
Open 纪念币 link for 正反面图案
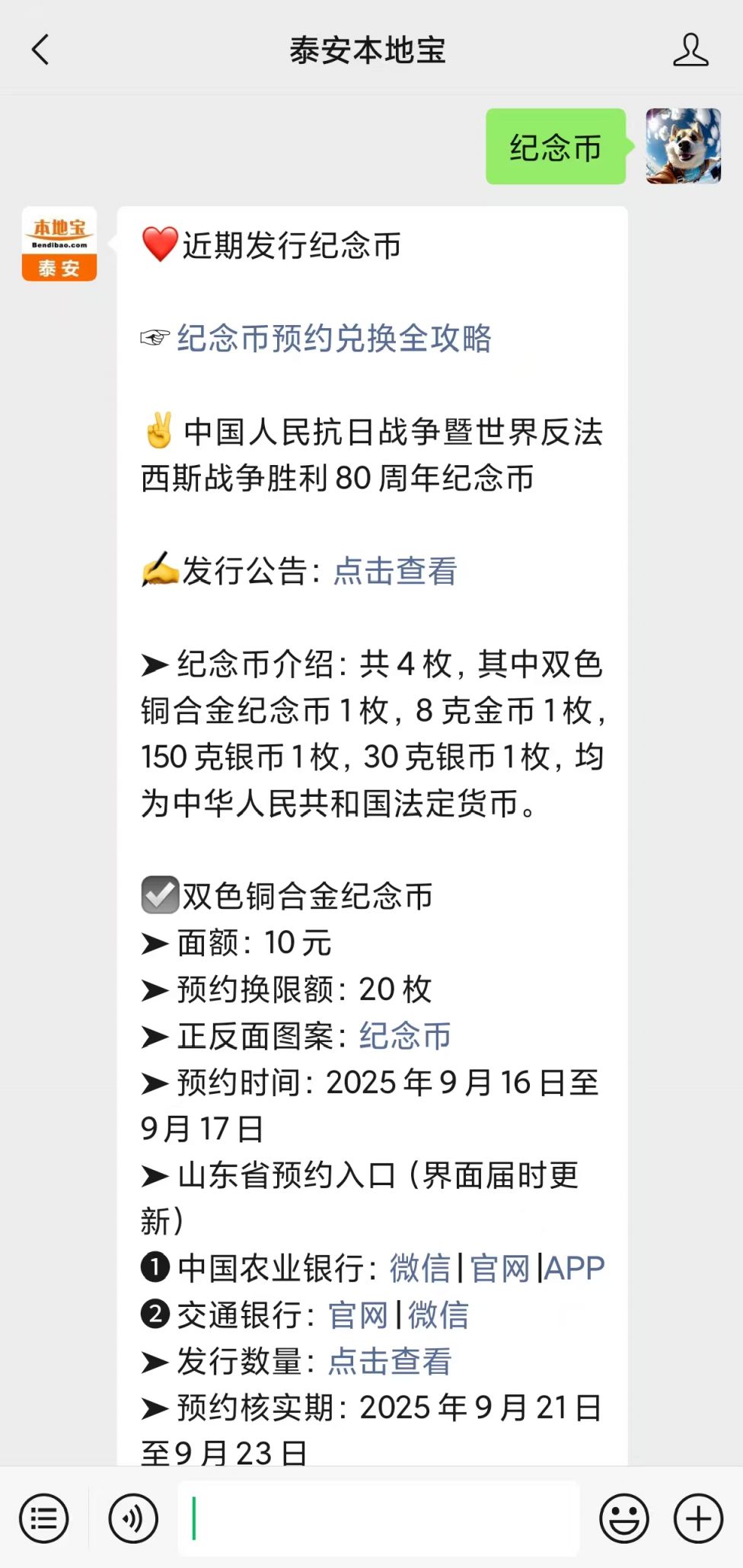[405, 1036]
